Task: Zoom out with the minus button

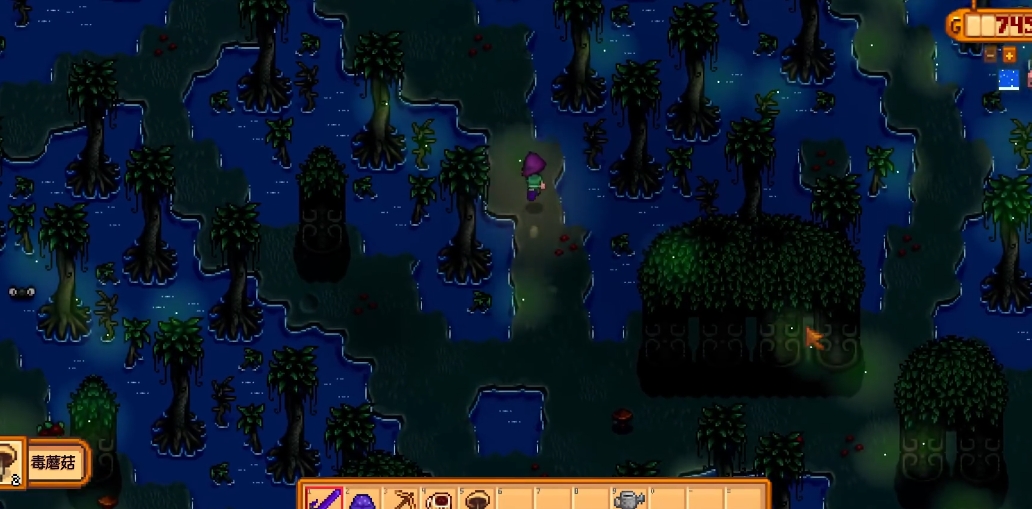Action: point(991,54)
